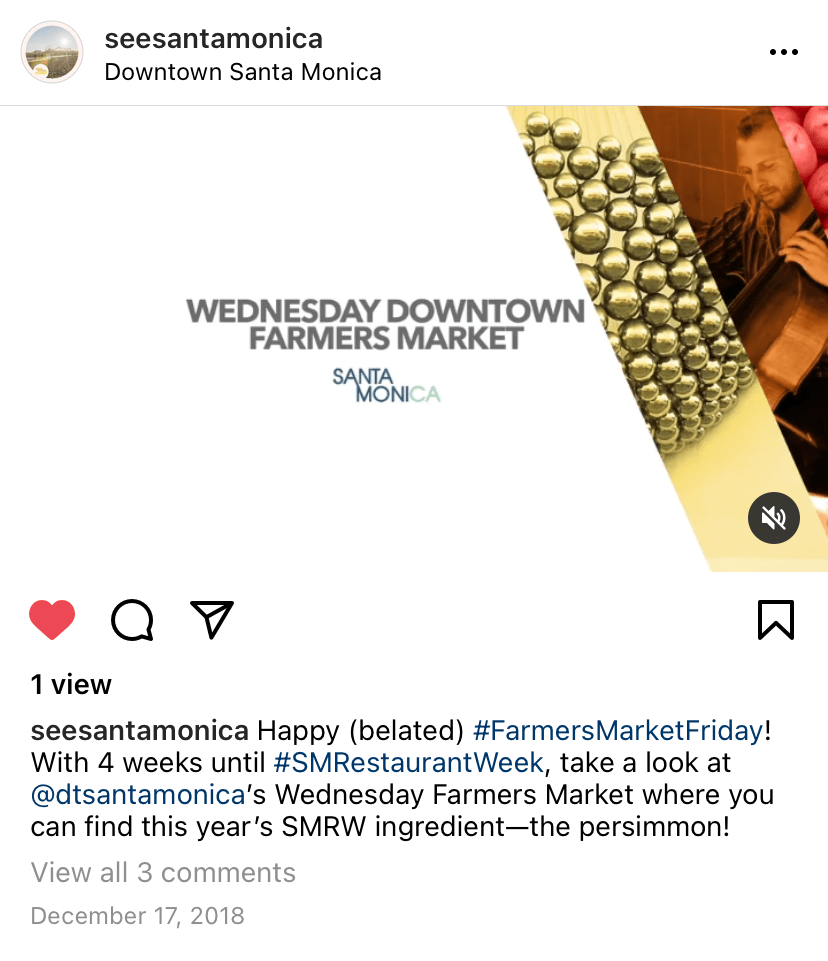The width and height of the screenshot is (828, 961).
Task: Share the post via paper plane icon
Action: point(211,620)
